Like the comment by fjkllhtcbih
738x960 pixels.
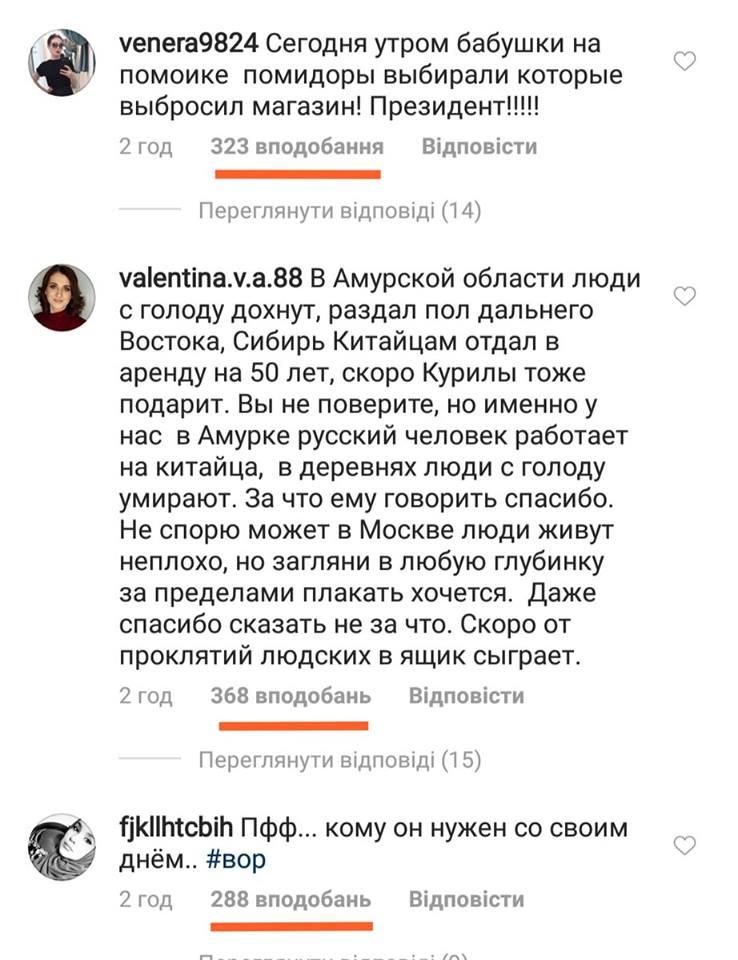pyautogui.click(x=684, y=846)
